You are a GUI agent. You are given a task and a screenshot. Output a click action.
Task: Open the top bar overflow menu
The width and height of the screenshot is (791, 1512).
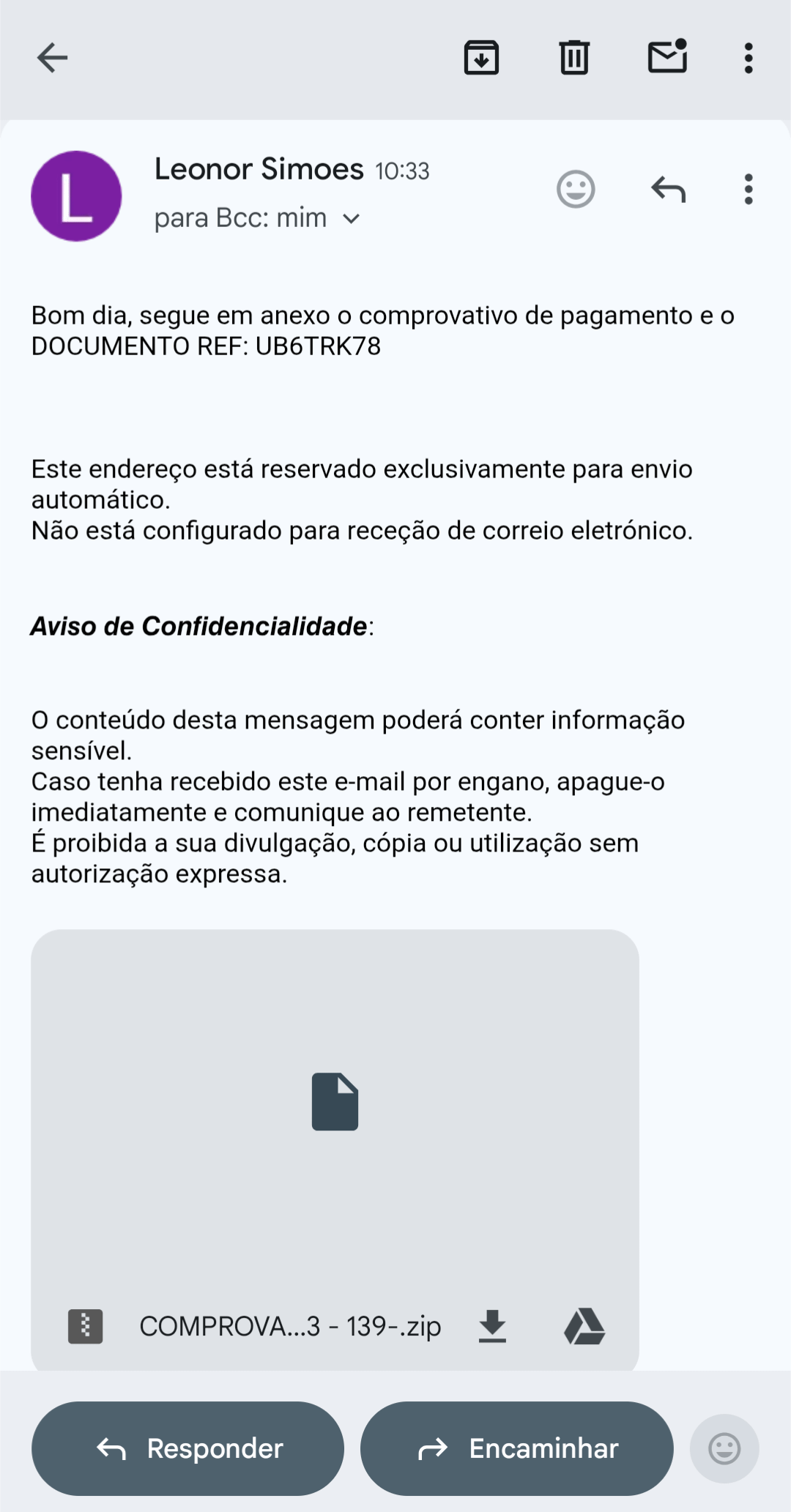click(x=749, y=58)
